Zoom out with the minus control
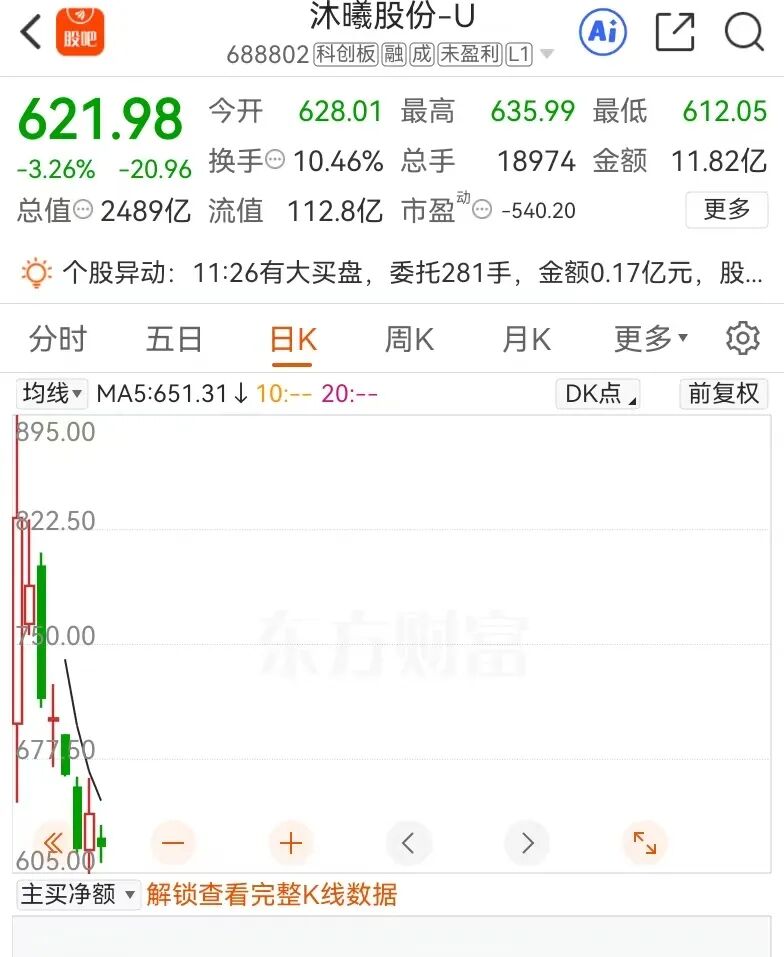The image size is (784, 957). coord(173,843)
